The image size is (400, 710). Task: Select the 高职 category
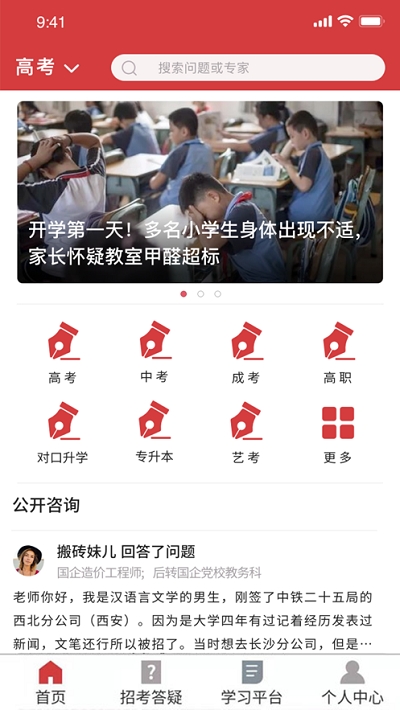(337, 353)
